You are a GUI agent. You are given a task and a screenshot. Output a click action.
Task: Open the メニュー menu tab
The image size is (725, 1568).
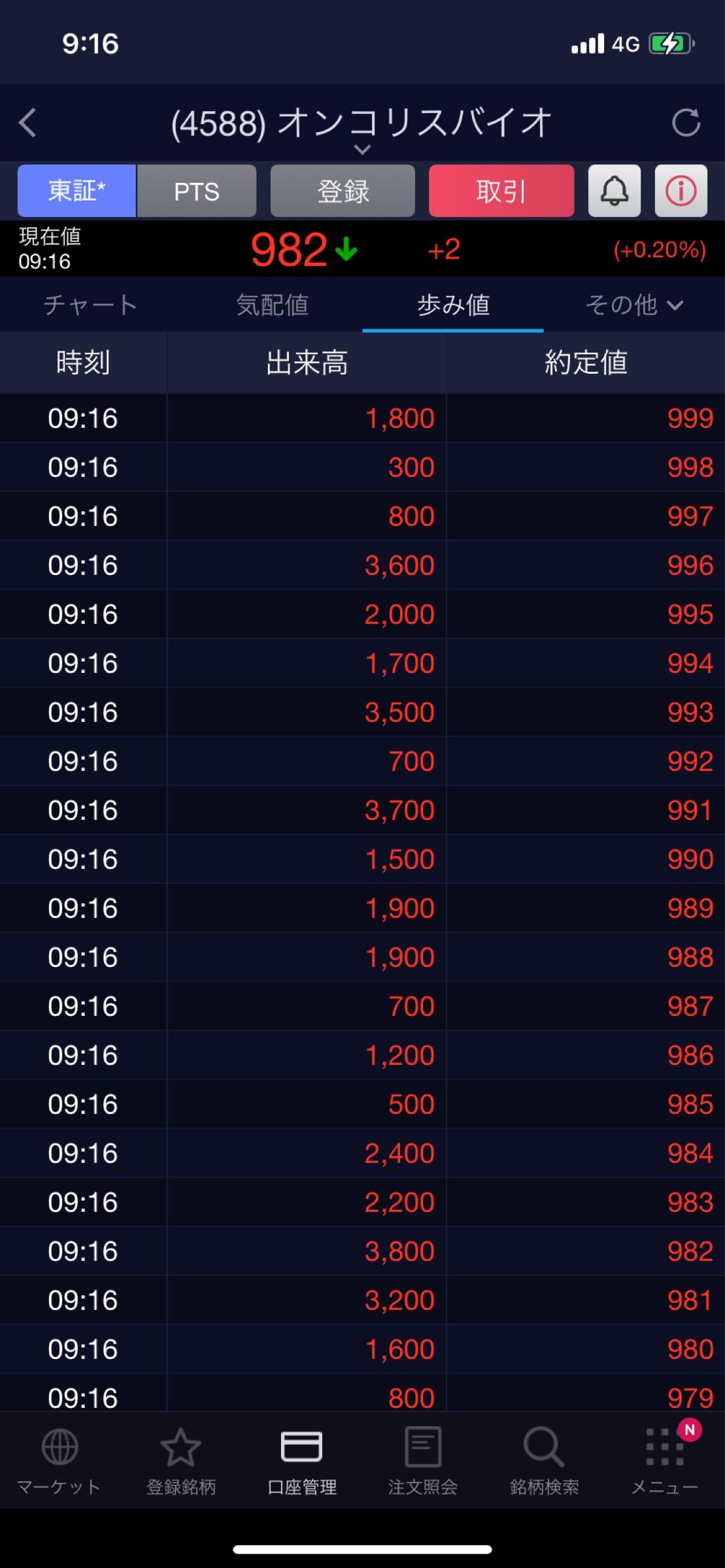pos(665,1461)
